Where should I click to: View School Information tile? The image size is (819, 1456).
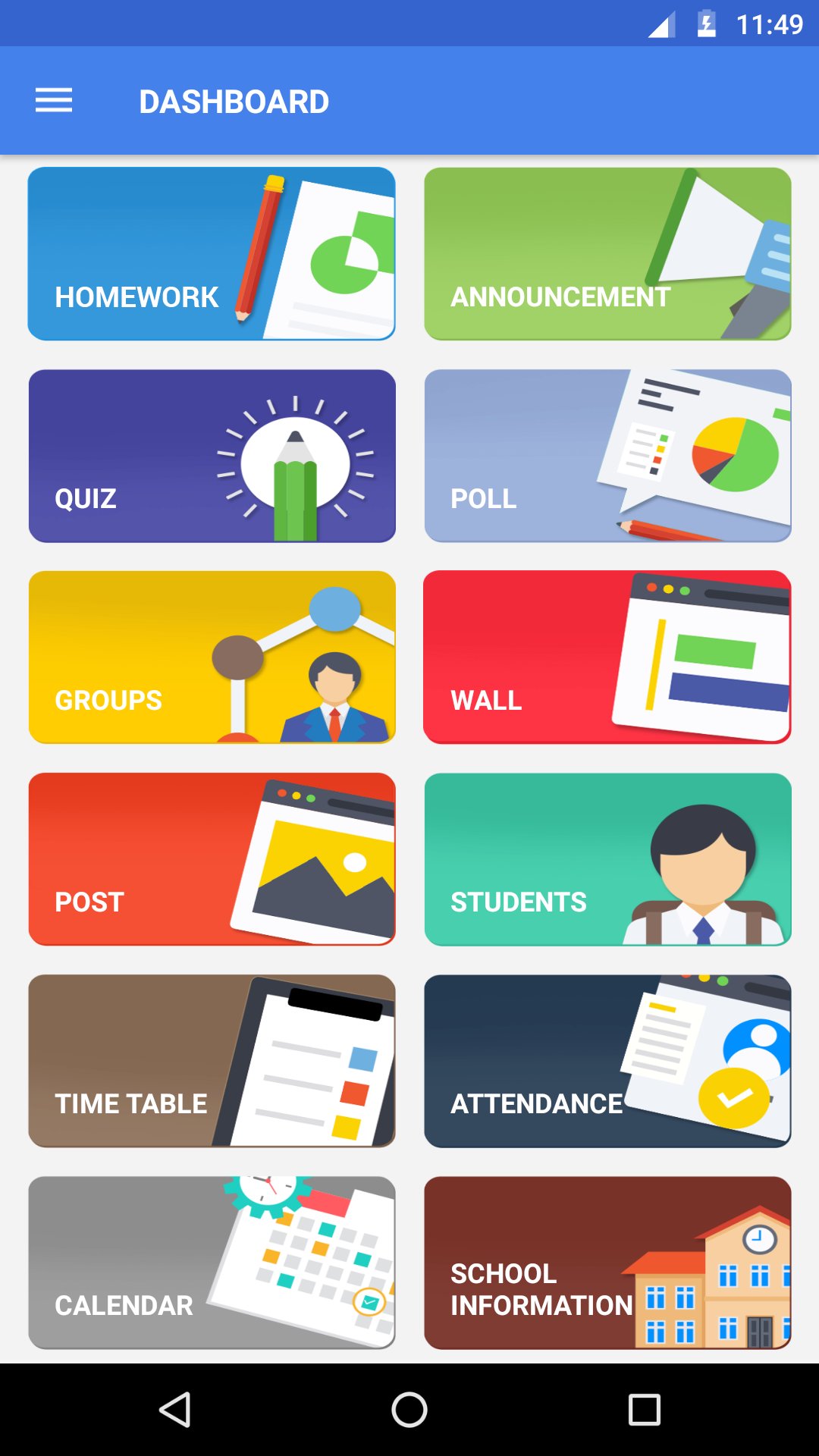[607, 1263]
